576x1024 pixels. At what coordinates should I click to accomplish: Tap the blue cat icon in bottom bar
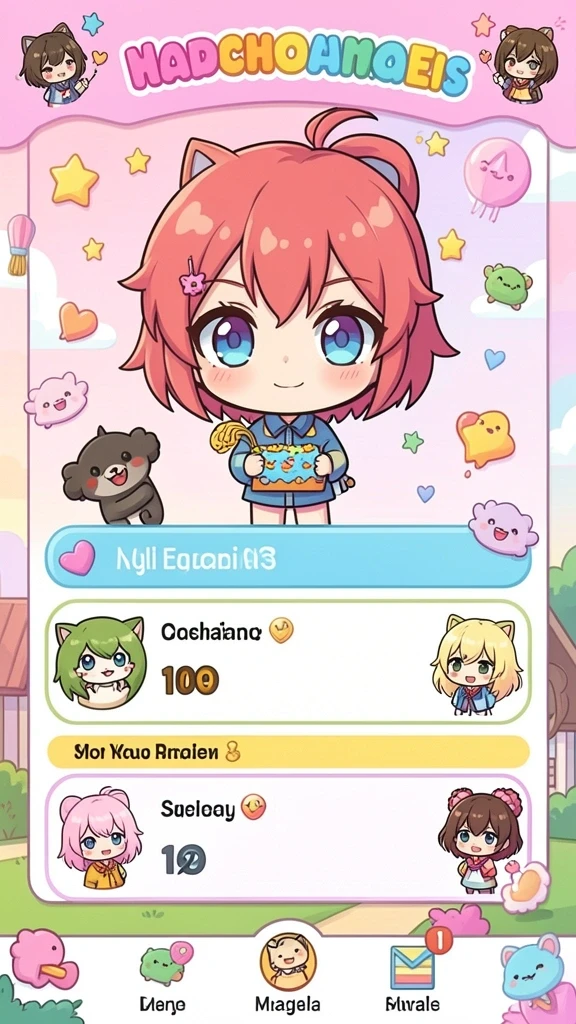(533, 967)
